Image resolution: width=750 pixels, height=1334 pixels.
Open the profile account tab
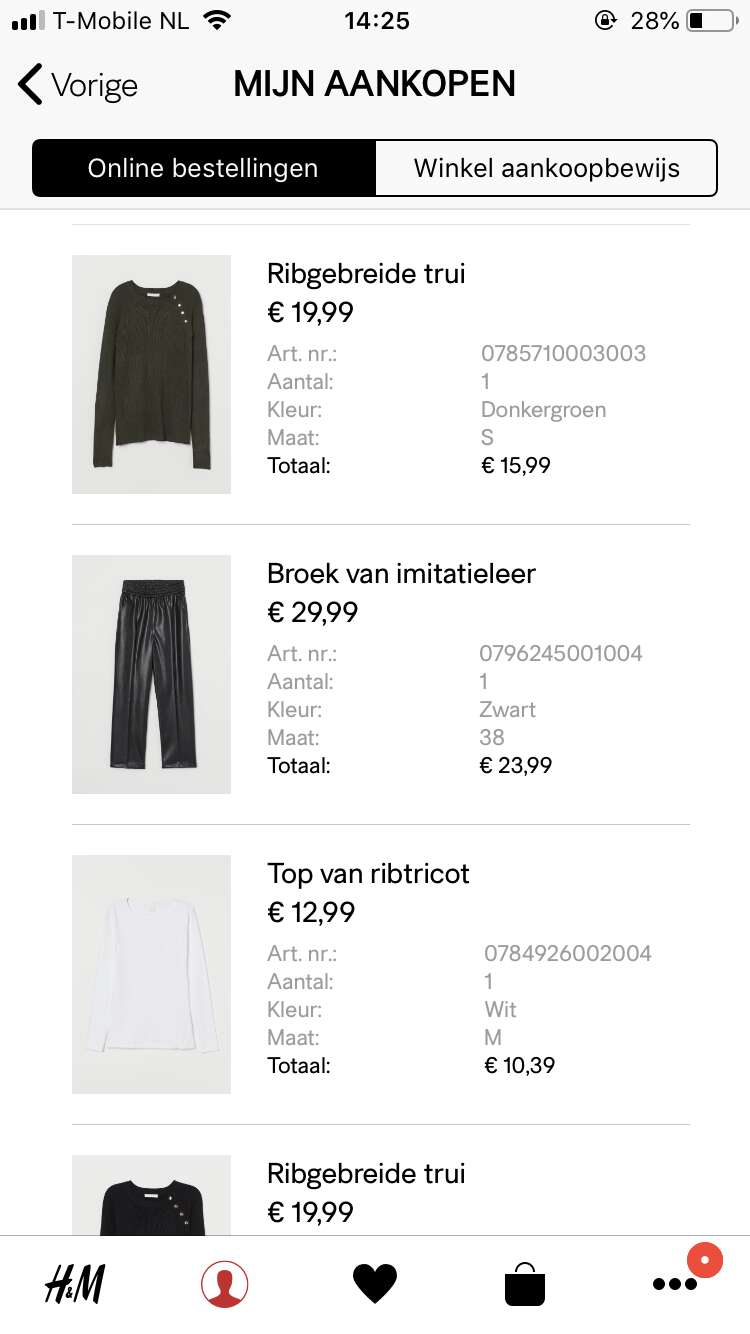225,1284
